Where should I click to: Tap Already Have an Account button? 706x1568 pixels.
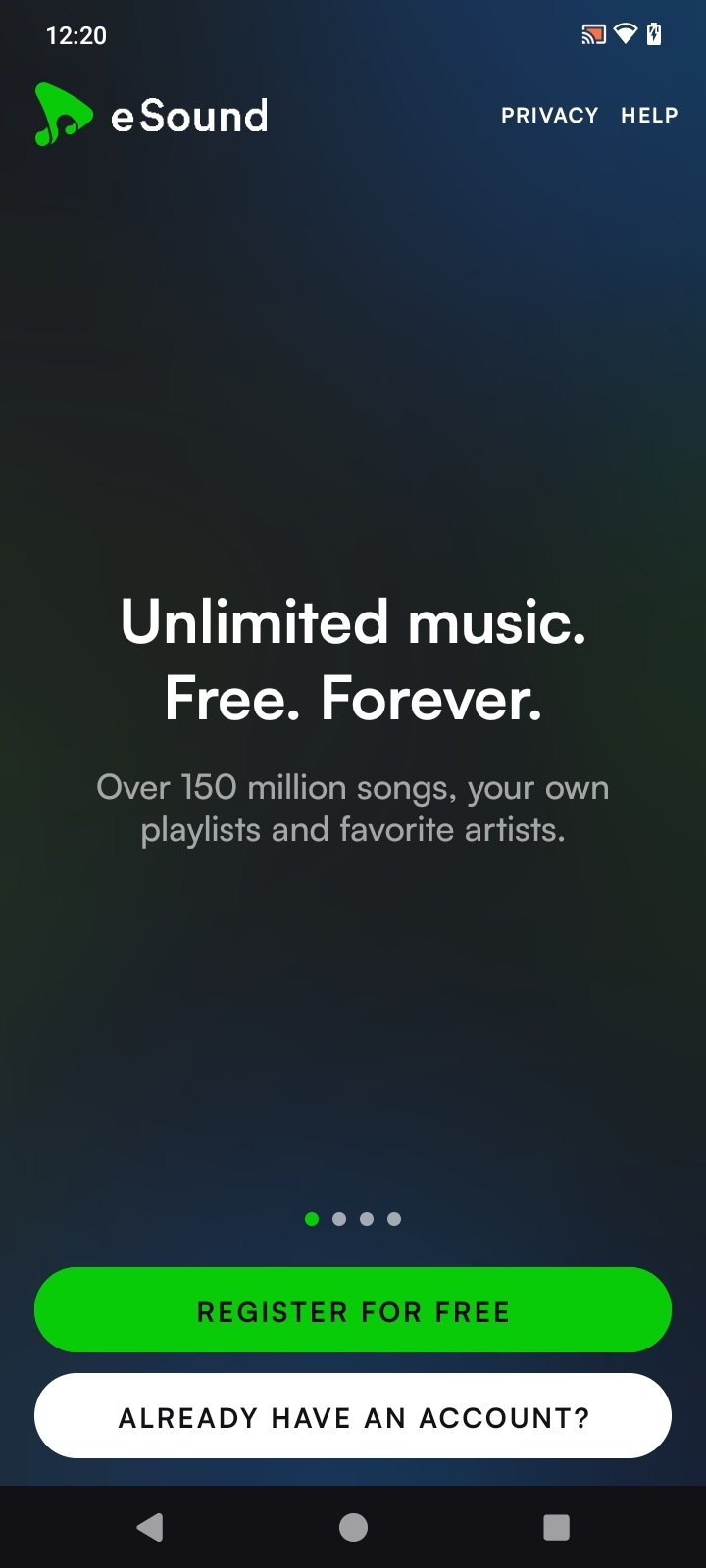pyautogui.click(x=353, y=1416)
